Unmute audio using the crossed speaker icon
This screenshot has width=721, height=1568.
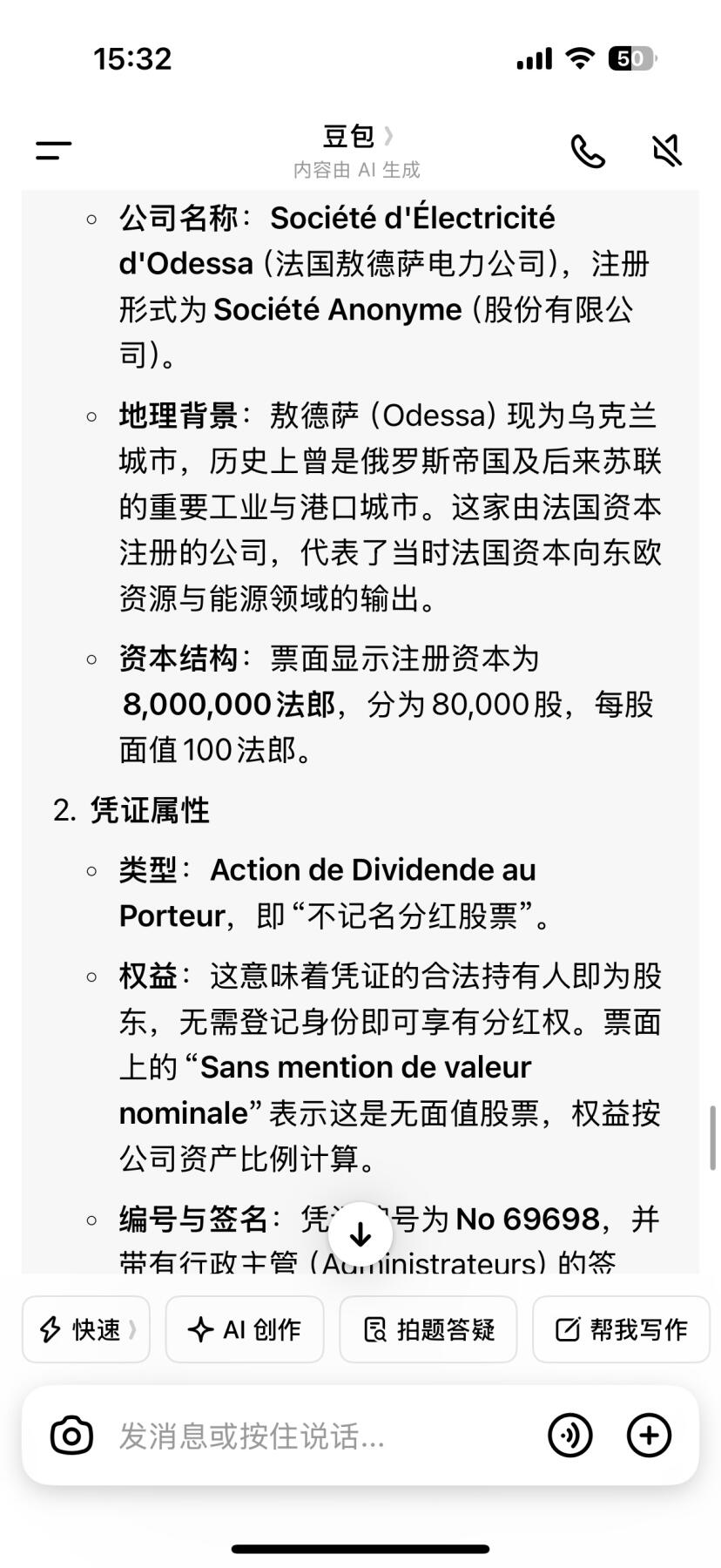point(666,150)
